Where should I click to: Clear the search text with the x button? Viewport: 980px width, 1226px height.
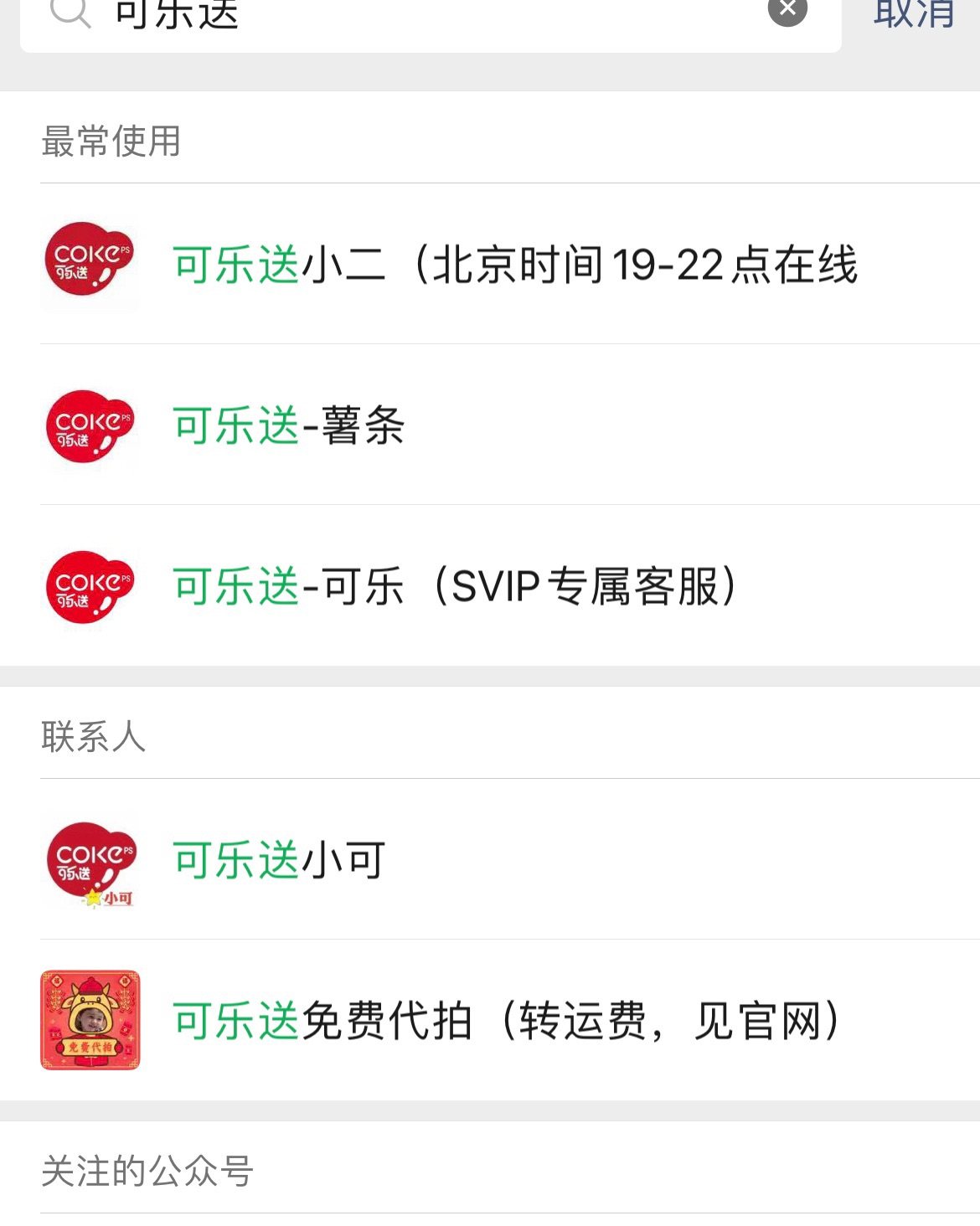[x=786, y=11]
